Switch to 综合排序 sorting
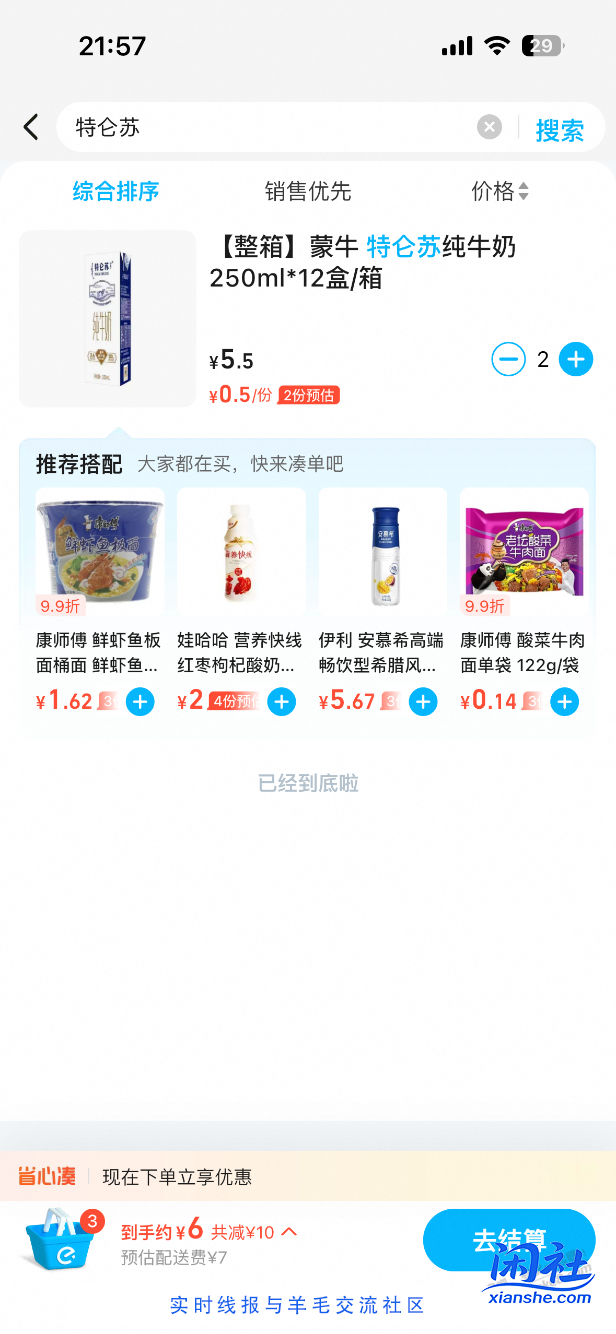This screenshot has width=616, height=1334. click(116, 191)
